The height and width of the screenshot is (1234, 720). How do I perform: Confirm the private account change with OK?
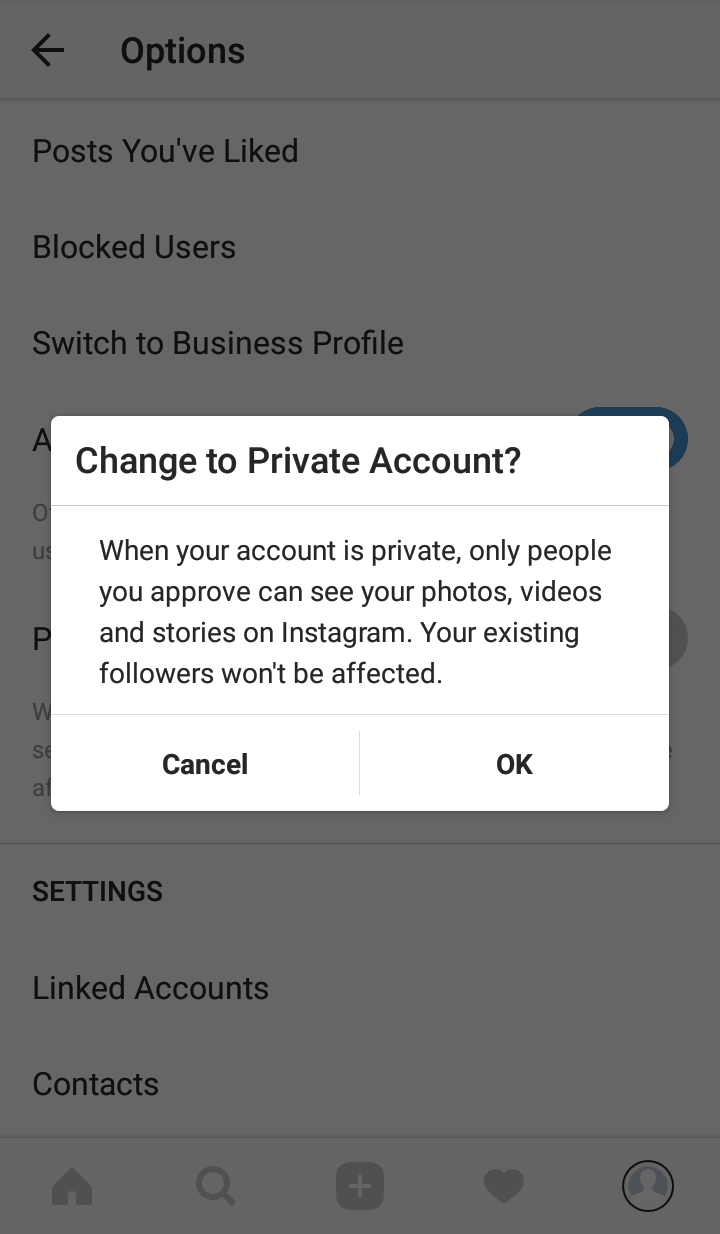click(x=514, y=764)
